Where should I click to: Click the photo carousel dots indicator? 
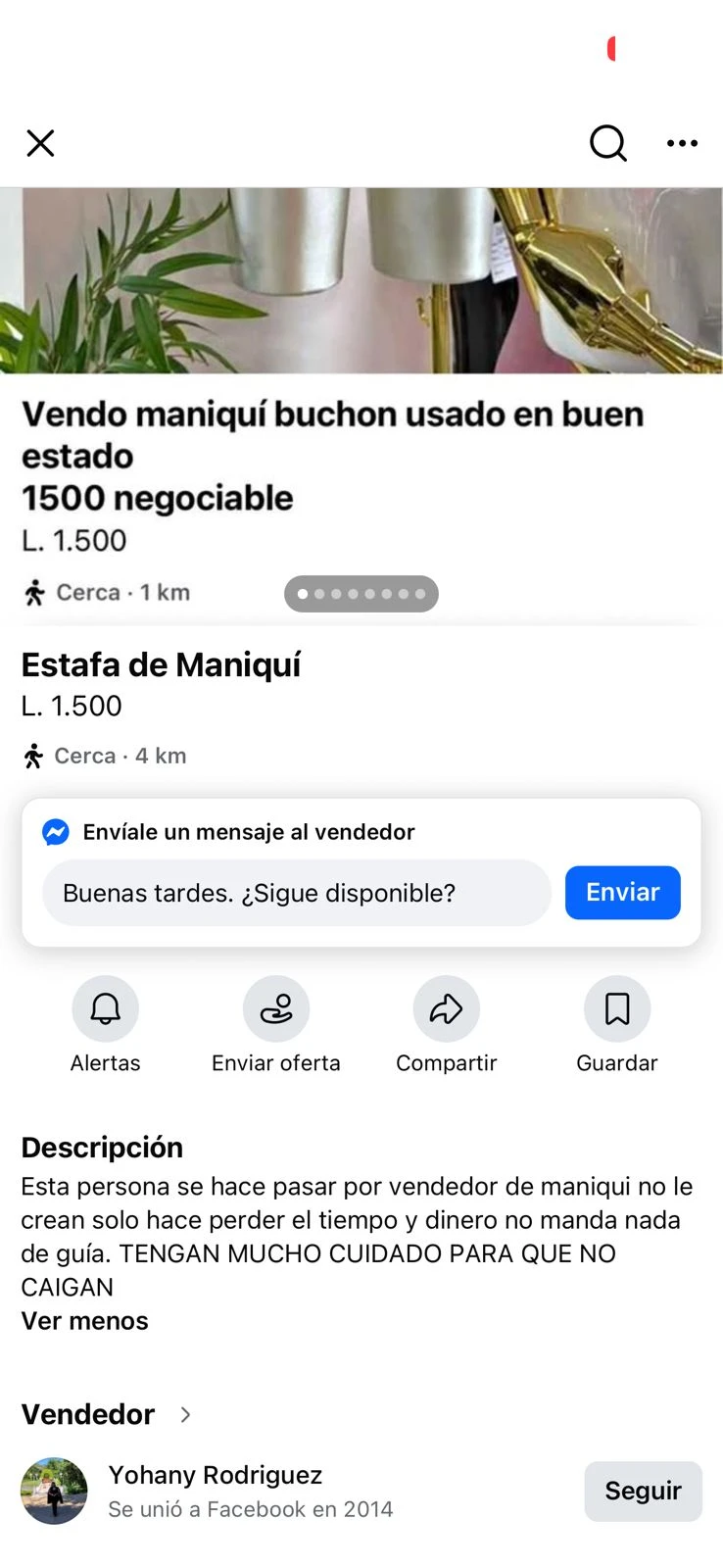pos(361,593)
